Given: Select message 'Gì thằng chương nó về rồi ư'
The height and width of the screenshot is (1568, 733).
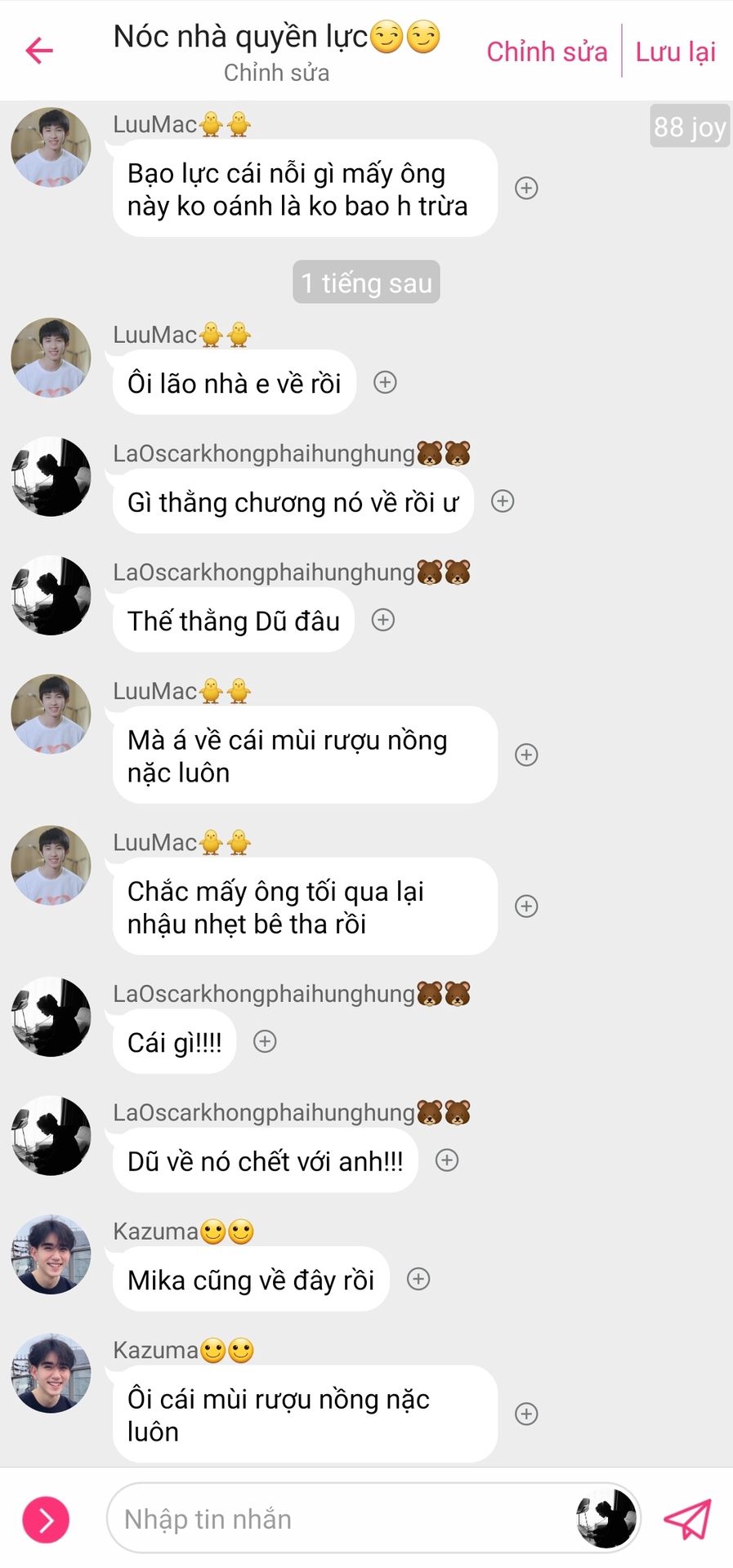Looking at the screenshot, I should [293, 502].
